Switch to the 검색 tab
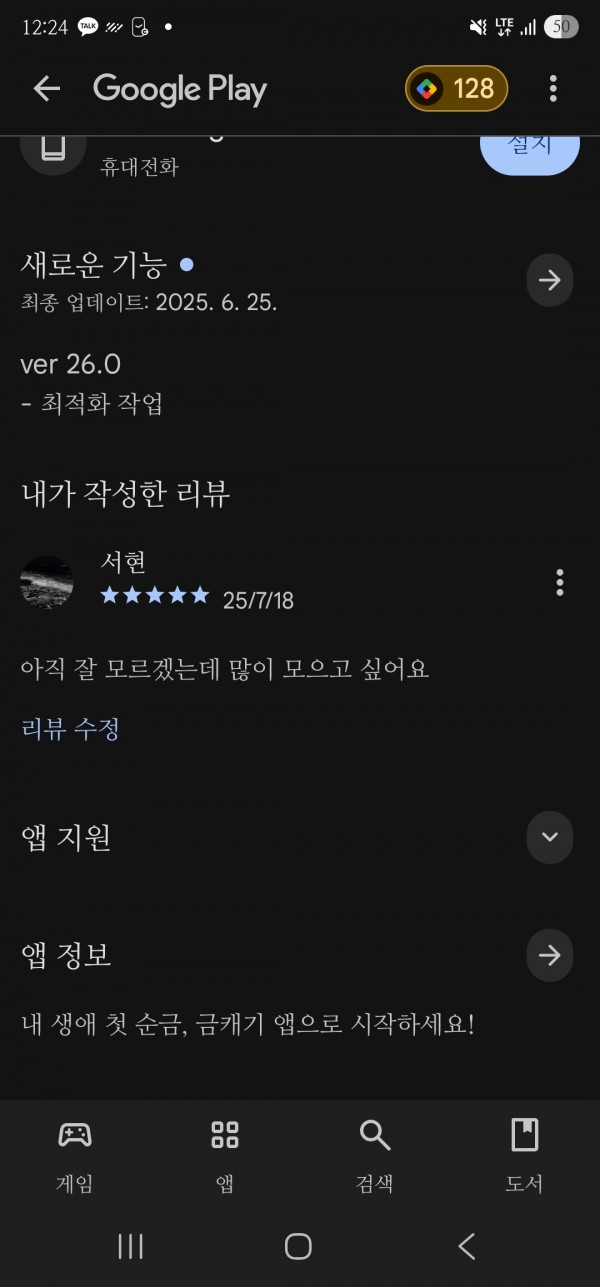 (375, 1156)
